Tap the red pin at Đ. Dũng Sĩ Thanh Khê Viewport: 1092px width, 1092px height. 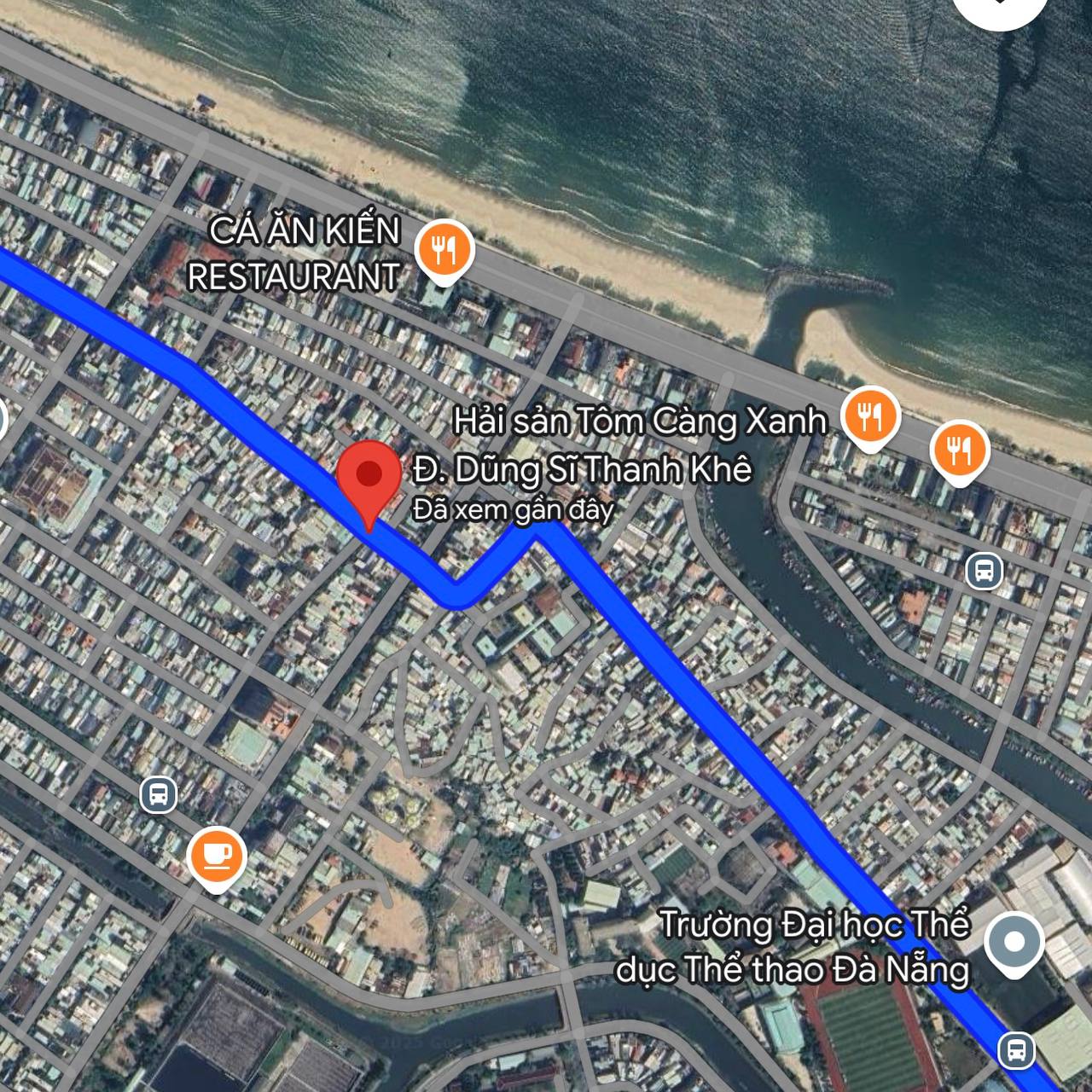click(369, 477)
